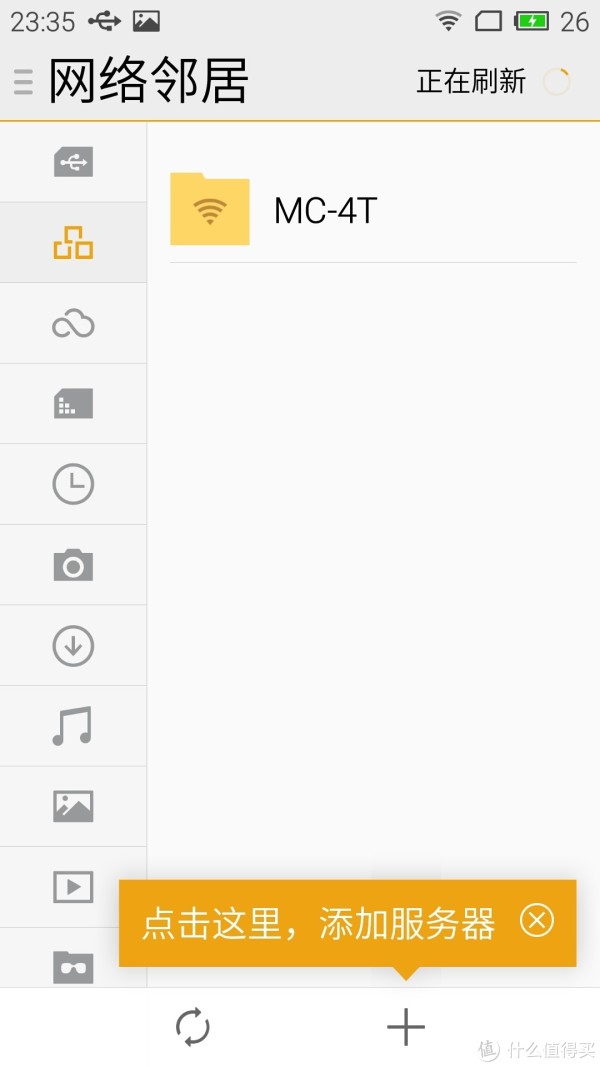Open the SD card sidebar icon
Image resolution: width=600 pixels, height=1067 pixels.
(73, 404)
